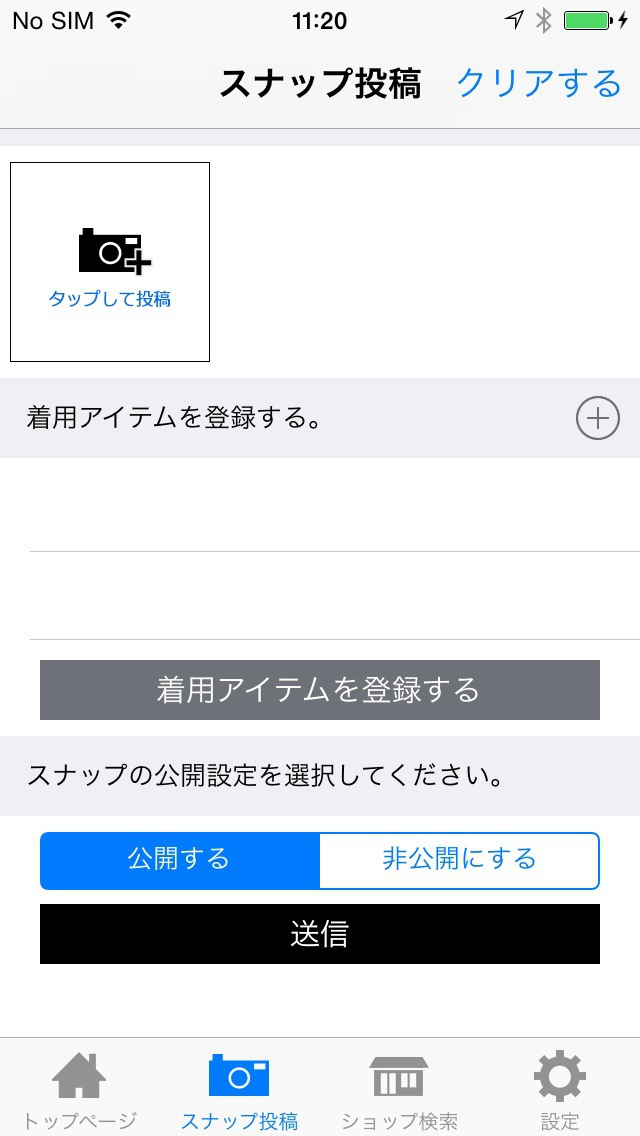Submit with the 送信 button
Image resolution: width=640 pixels, height=1136 pixels.
tap(320, 934)
